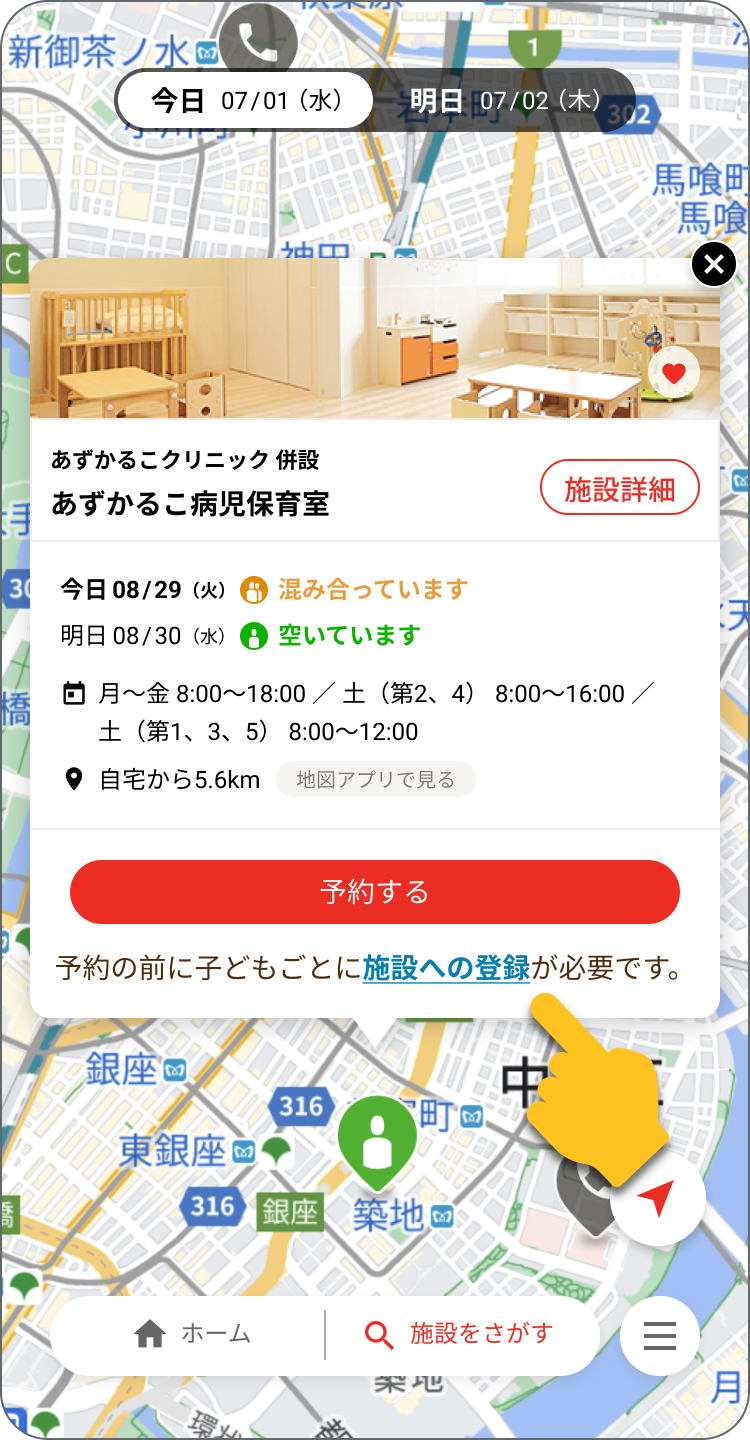The height and width of the screenshot is (1440, 750).
Task: Tap the red 予約する button
Action: click(x=375, y=891)
